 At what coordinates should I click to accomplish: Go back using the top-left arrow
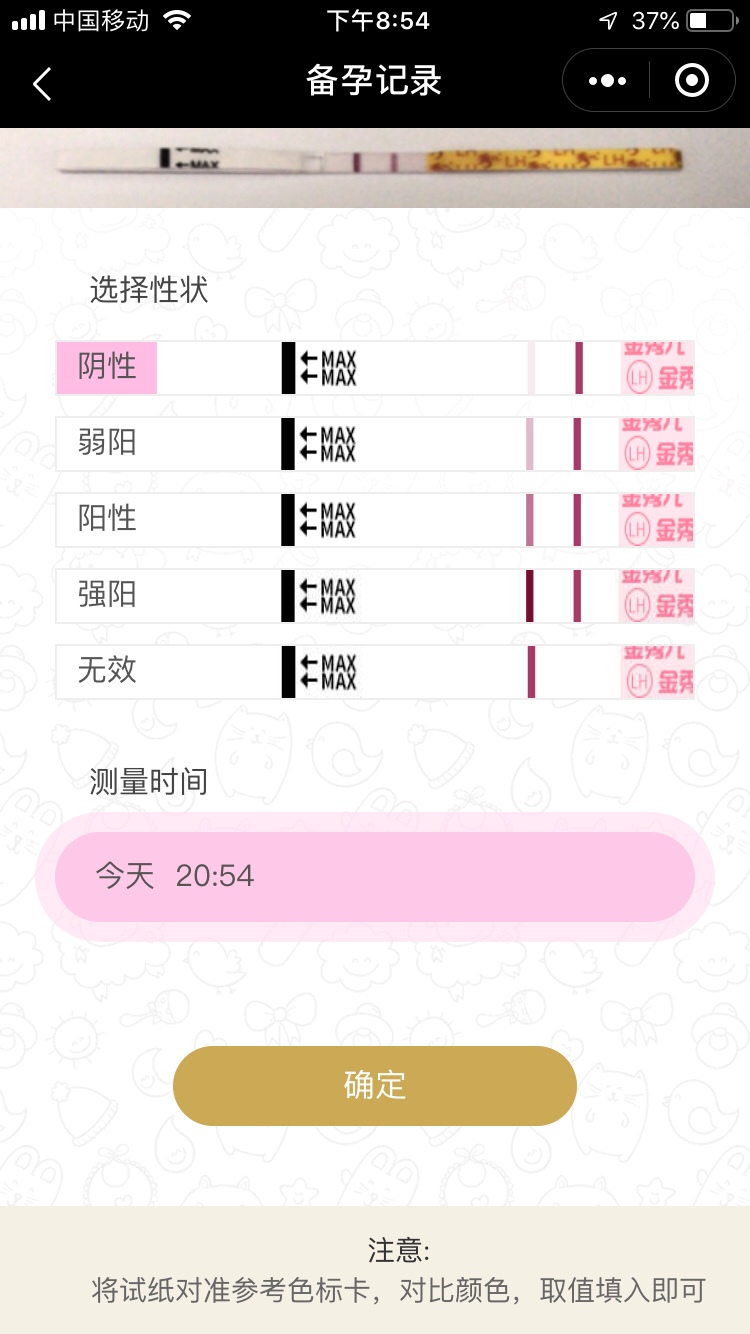pos(42,84)
